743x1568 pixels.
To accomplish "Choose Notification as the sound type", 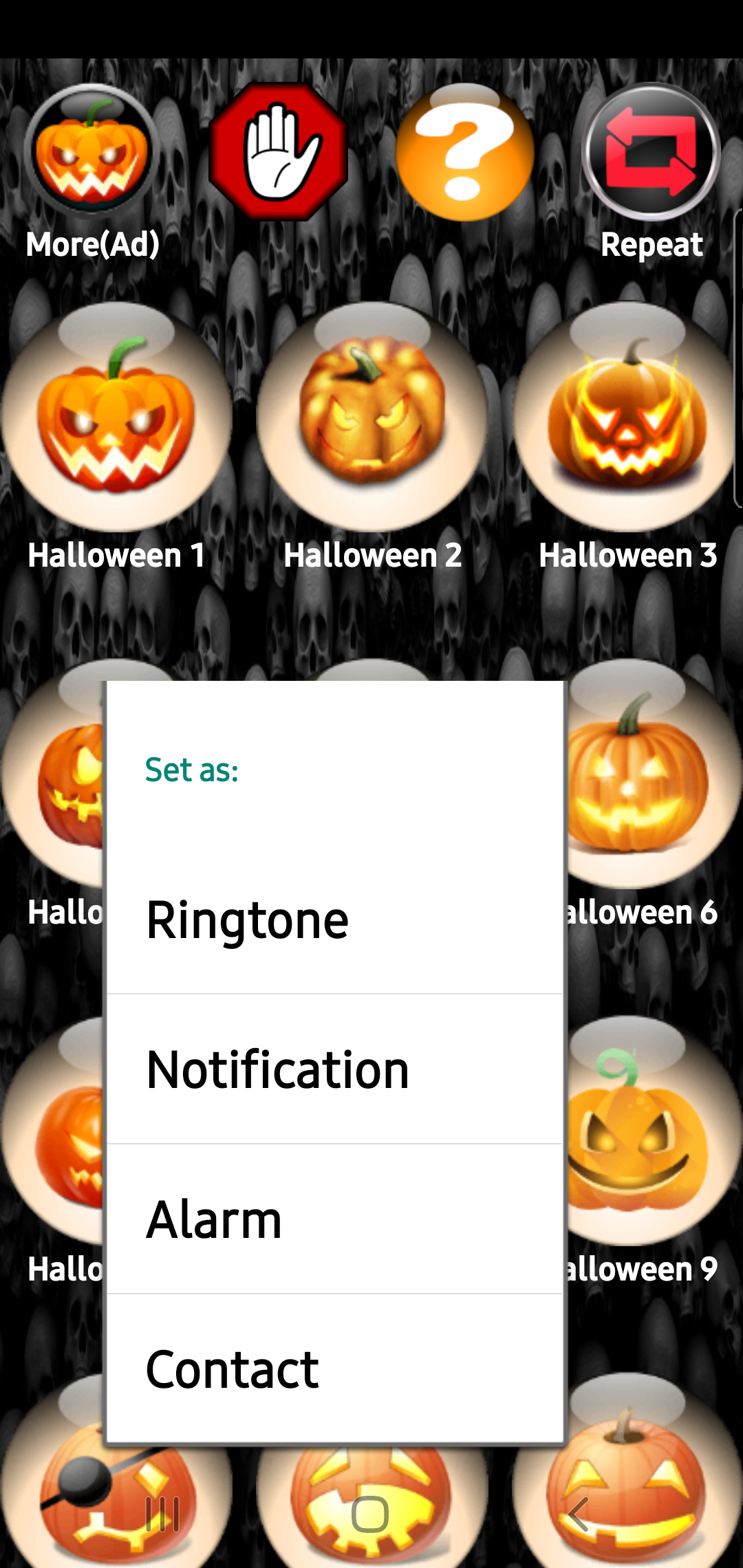I will point(334,1070).
